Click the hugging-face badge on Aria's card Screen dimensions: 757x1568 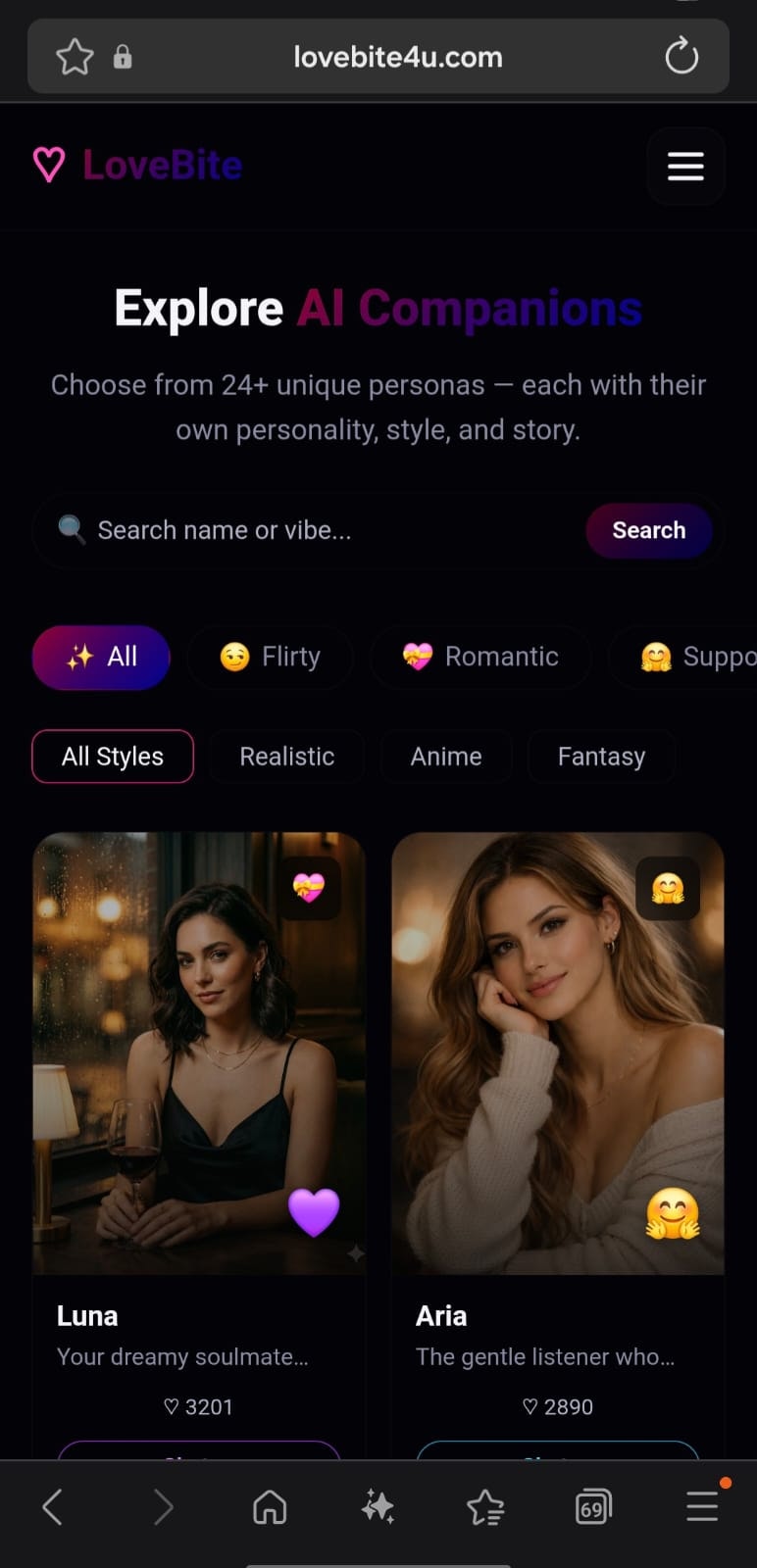pos(669,889)
